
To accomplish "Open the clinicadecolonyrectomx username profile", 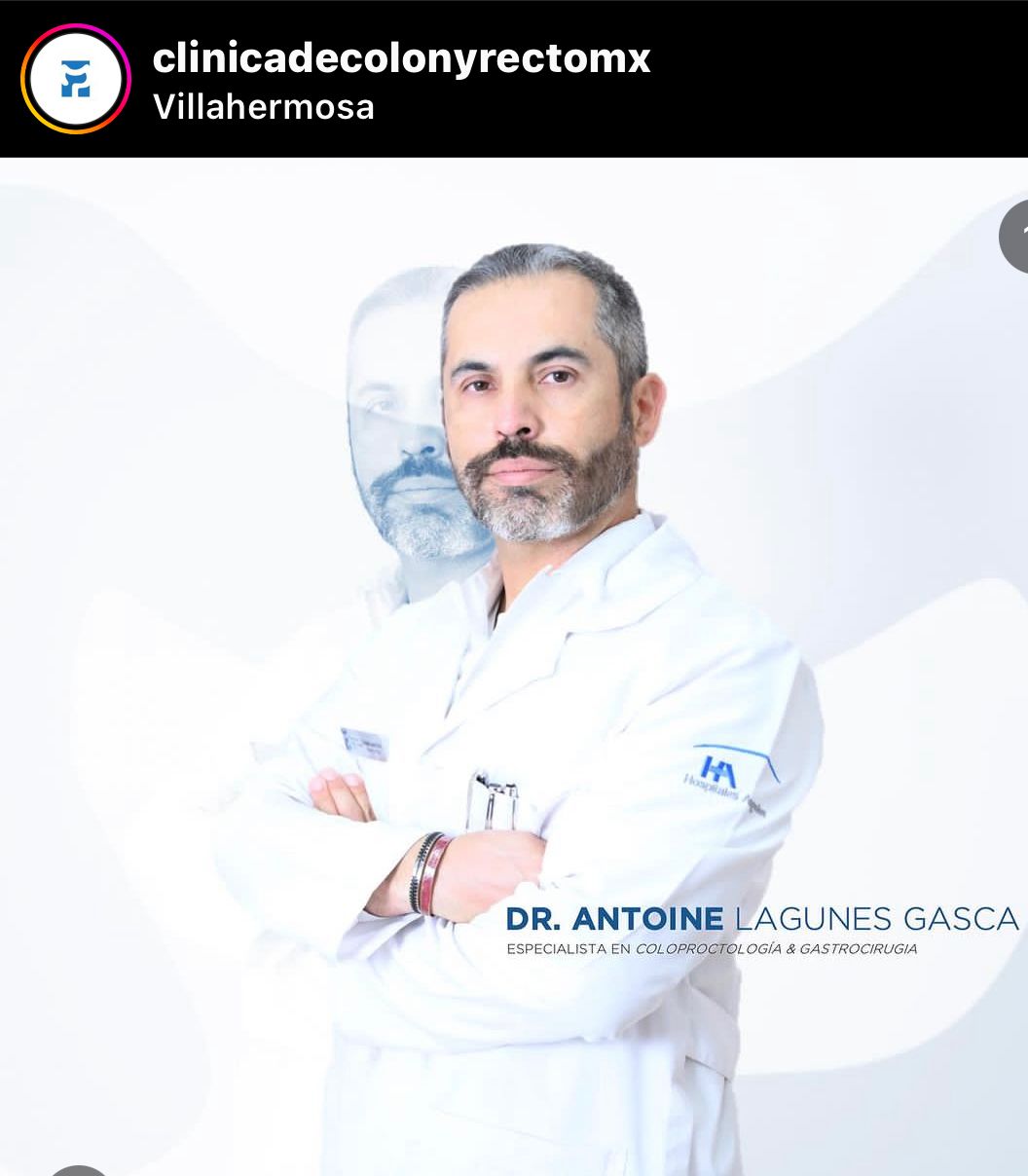I will (401, 58).
